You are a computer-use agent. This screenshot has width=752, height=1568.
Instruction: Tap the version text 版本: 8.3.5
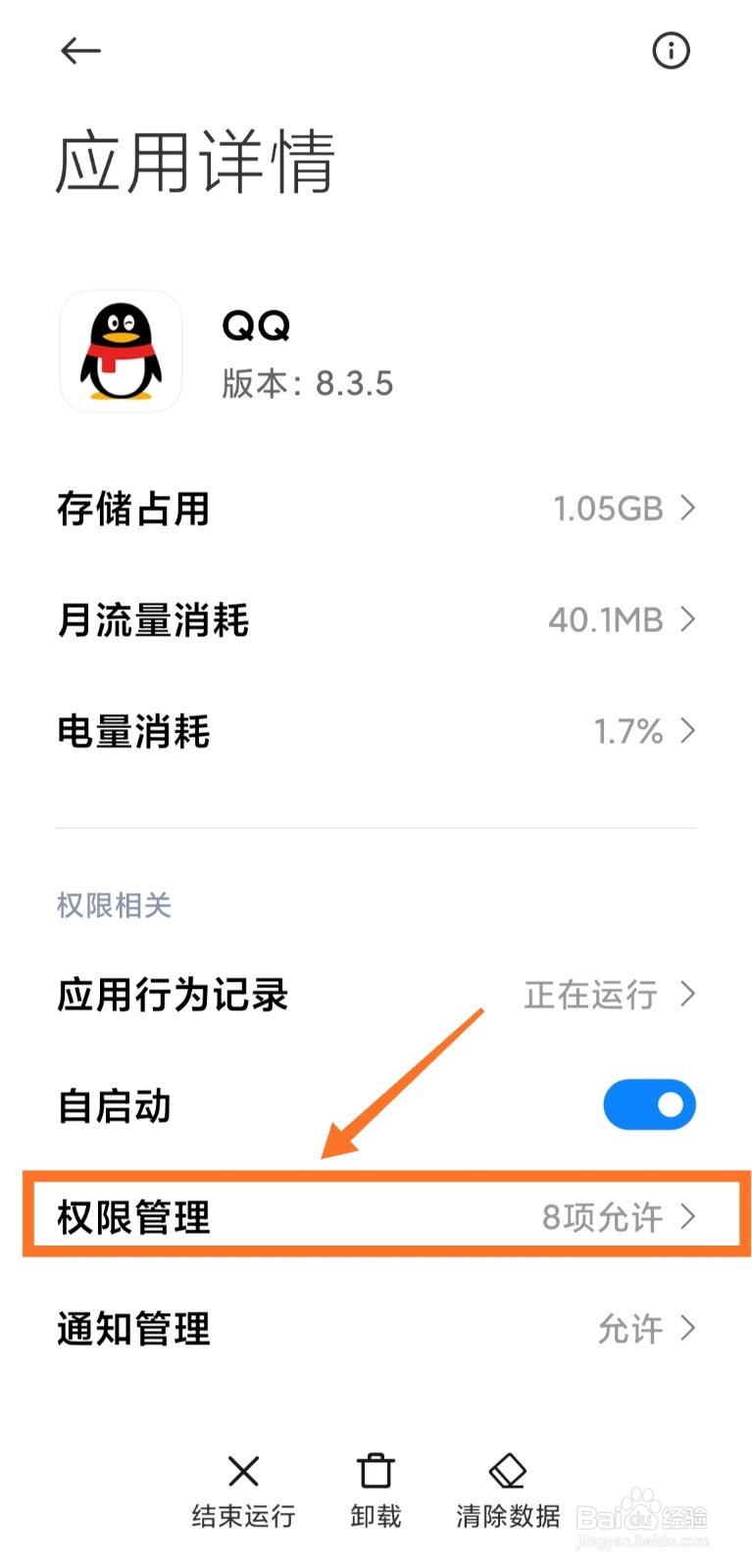[307, 383]
